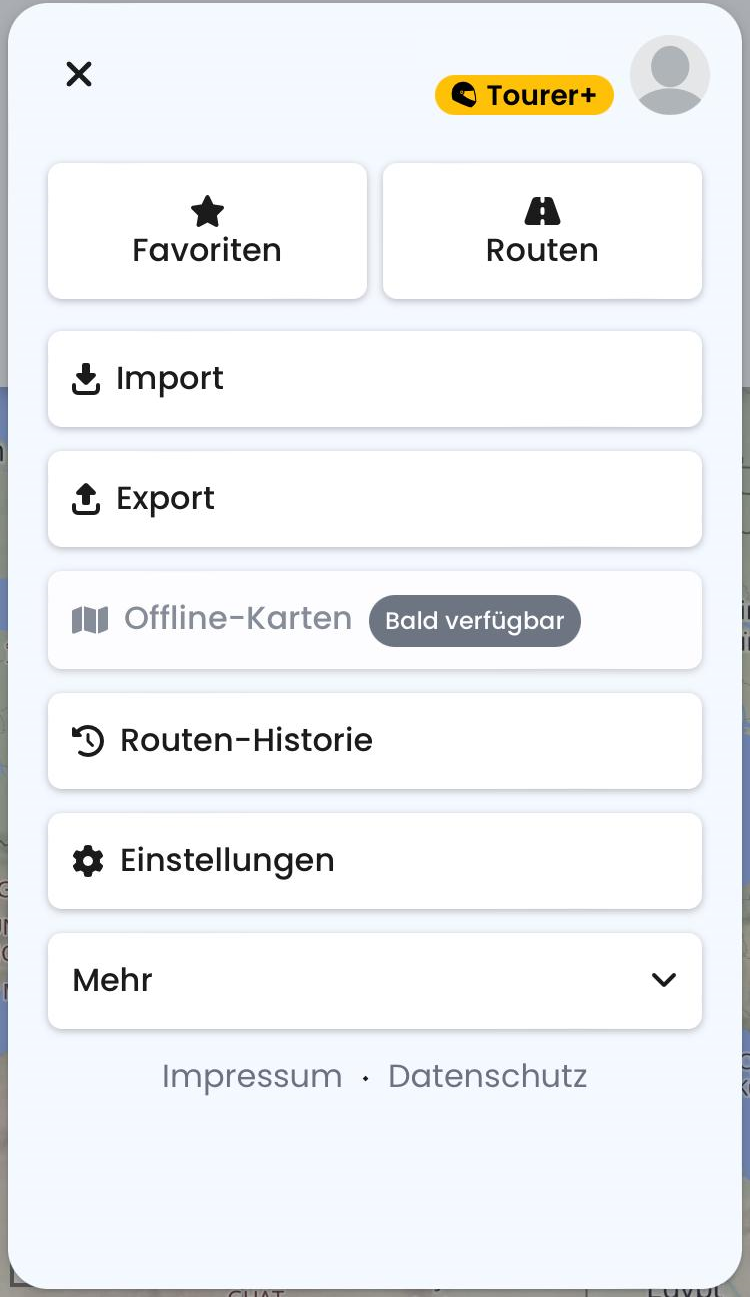Open the Tourer+ subscription badge
750x1297 pixels.
(x=524, y=95)
